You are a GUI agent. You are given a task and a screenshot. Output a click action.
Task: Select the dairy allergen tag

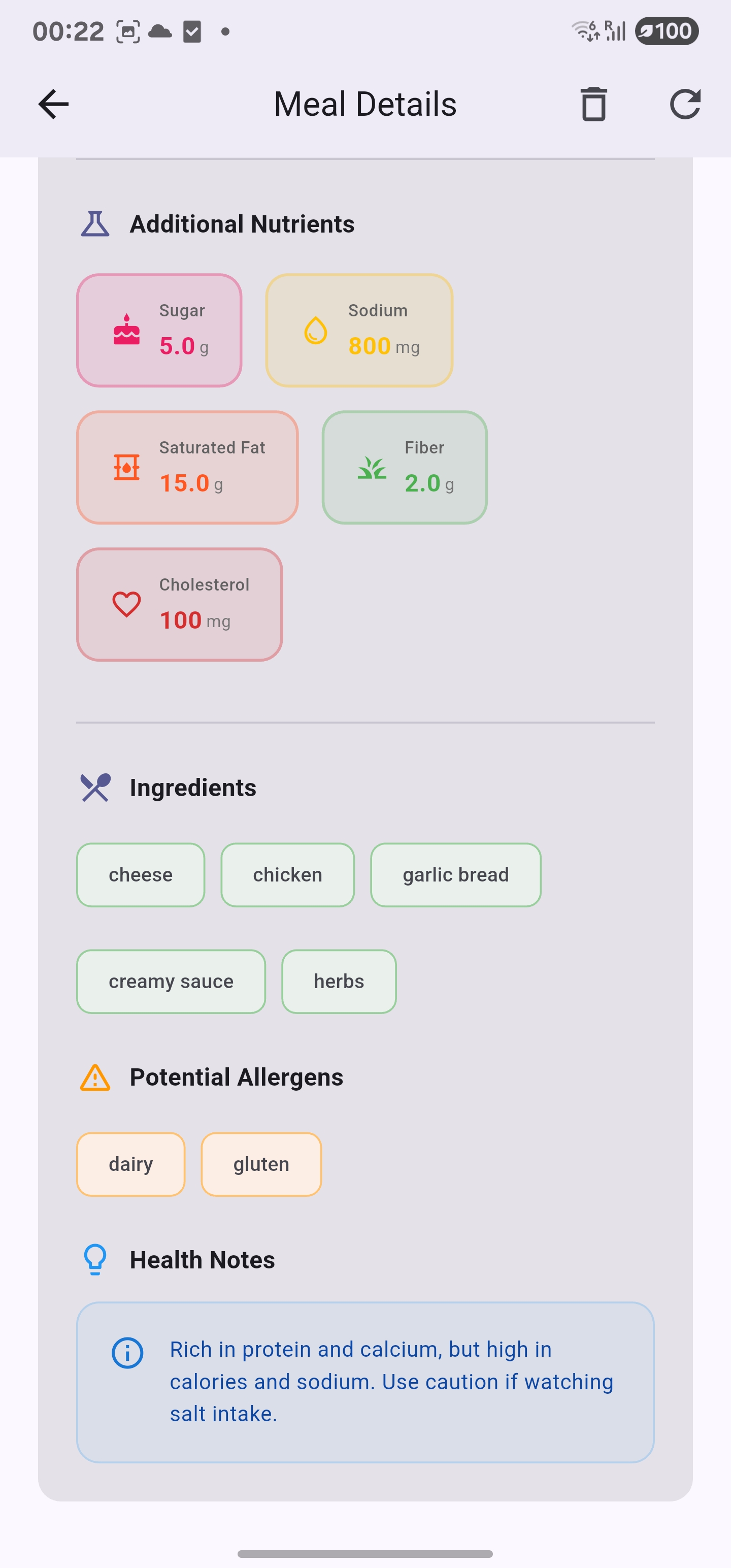[x=130, y=1164]
